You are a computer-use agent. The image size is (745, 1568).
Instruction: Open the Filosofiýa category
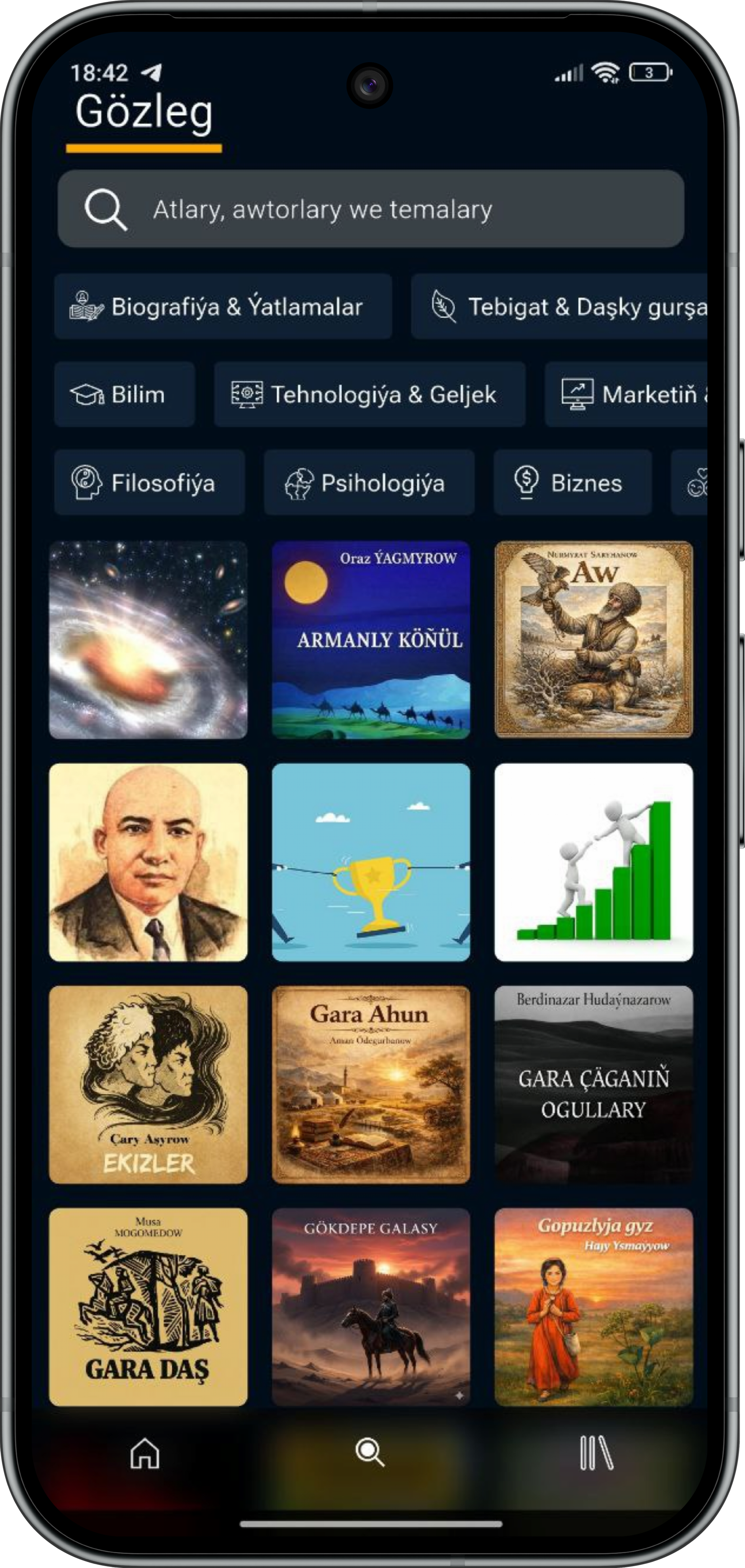[149, 483]
